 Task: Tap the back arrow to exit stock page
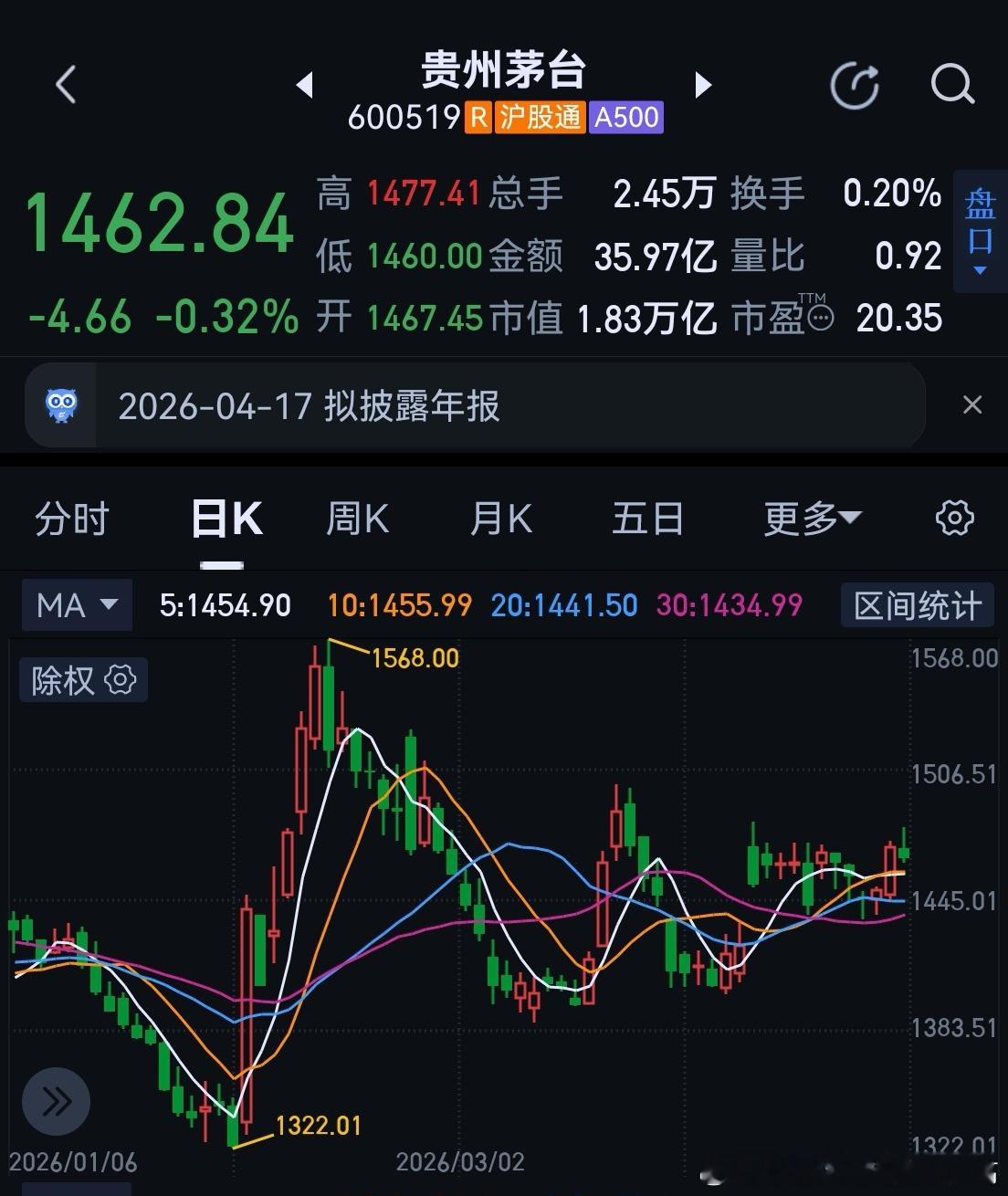click(x=64, y=83)
